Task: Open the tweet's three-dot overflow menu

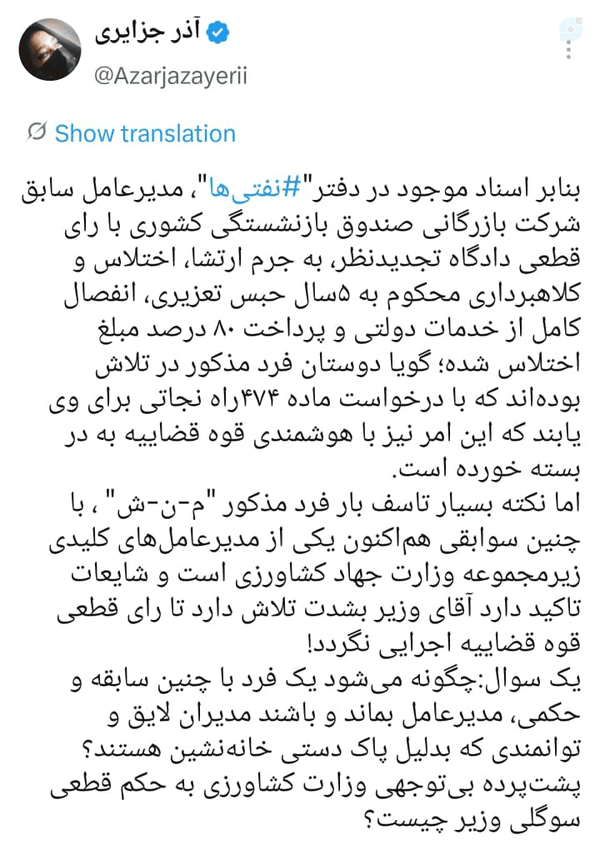Action: [568, 50]
